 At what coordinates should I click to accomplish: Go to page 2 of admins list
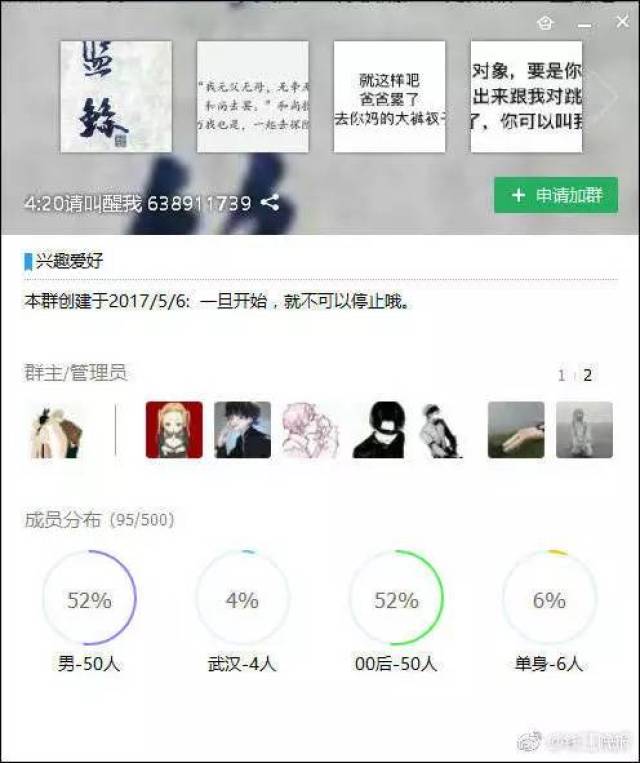[588, 376]
